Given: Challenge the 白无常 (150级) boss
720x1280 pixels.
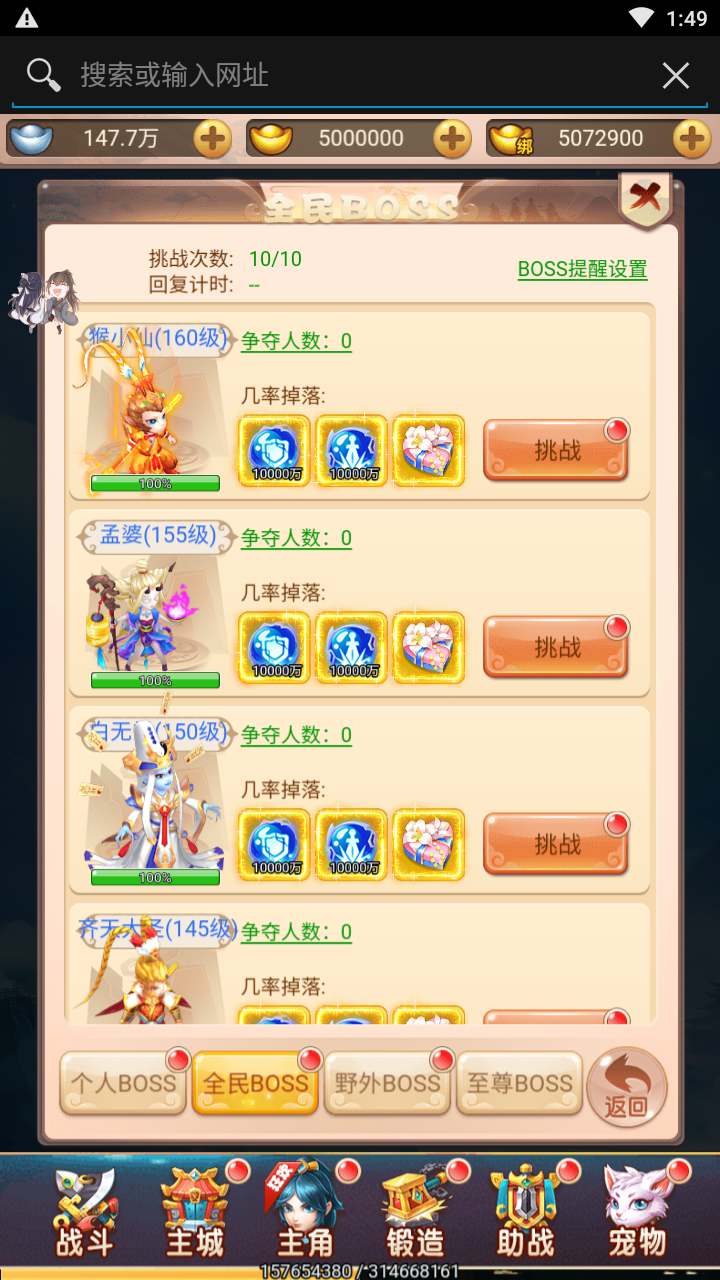Looking at the screenshot, I should [556, 845].
